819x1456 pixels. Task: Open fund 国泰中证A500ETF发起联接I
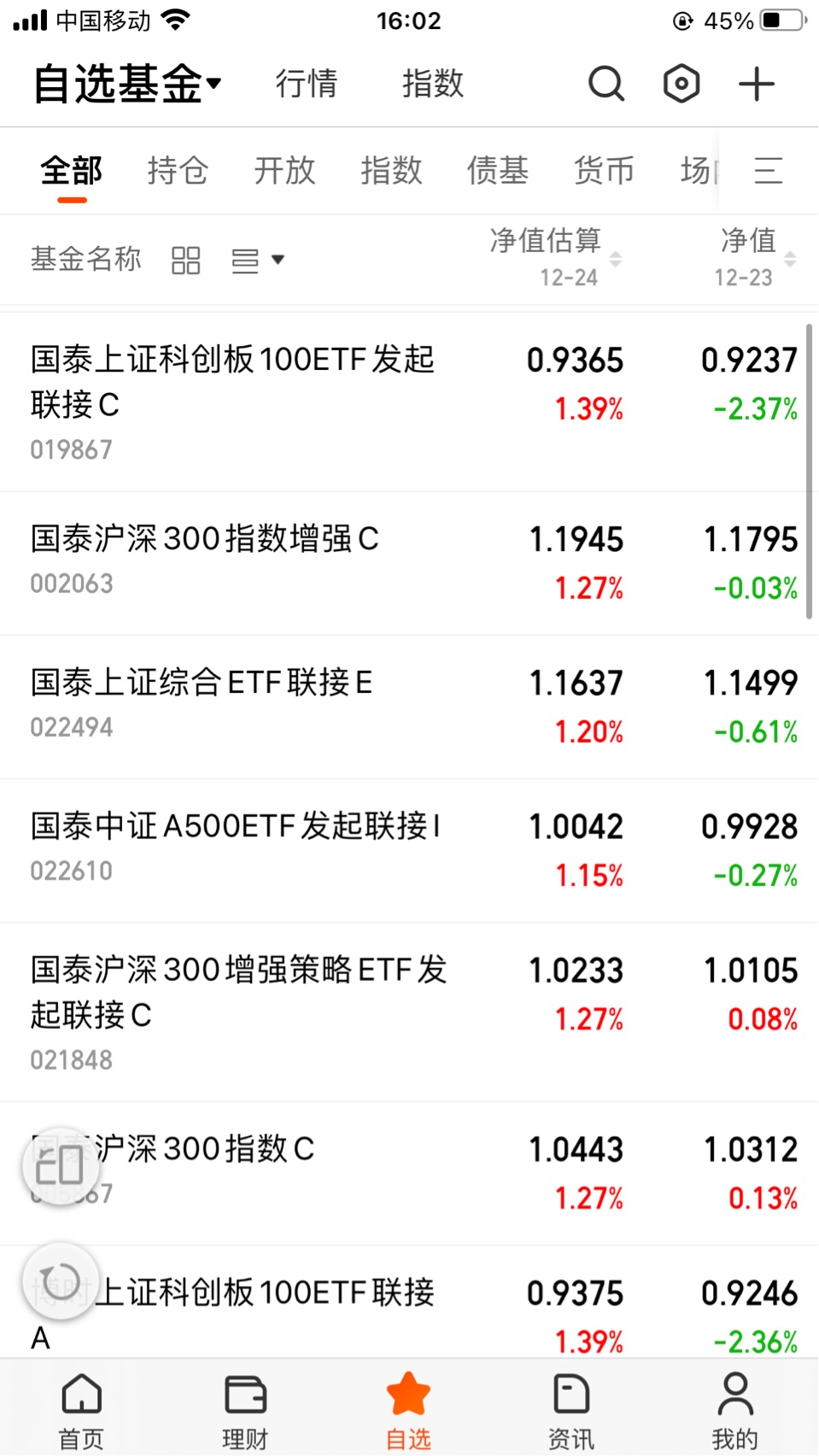[x=409, y=850]
